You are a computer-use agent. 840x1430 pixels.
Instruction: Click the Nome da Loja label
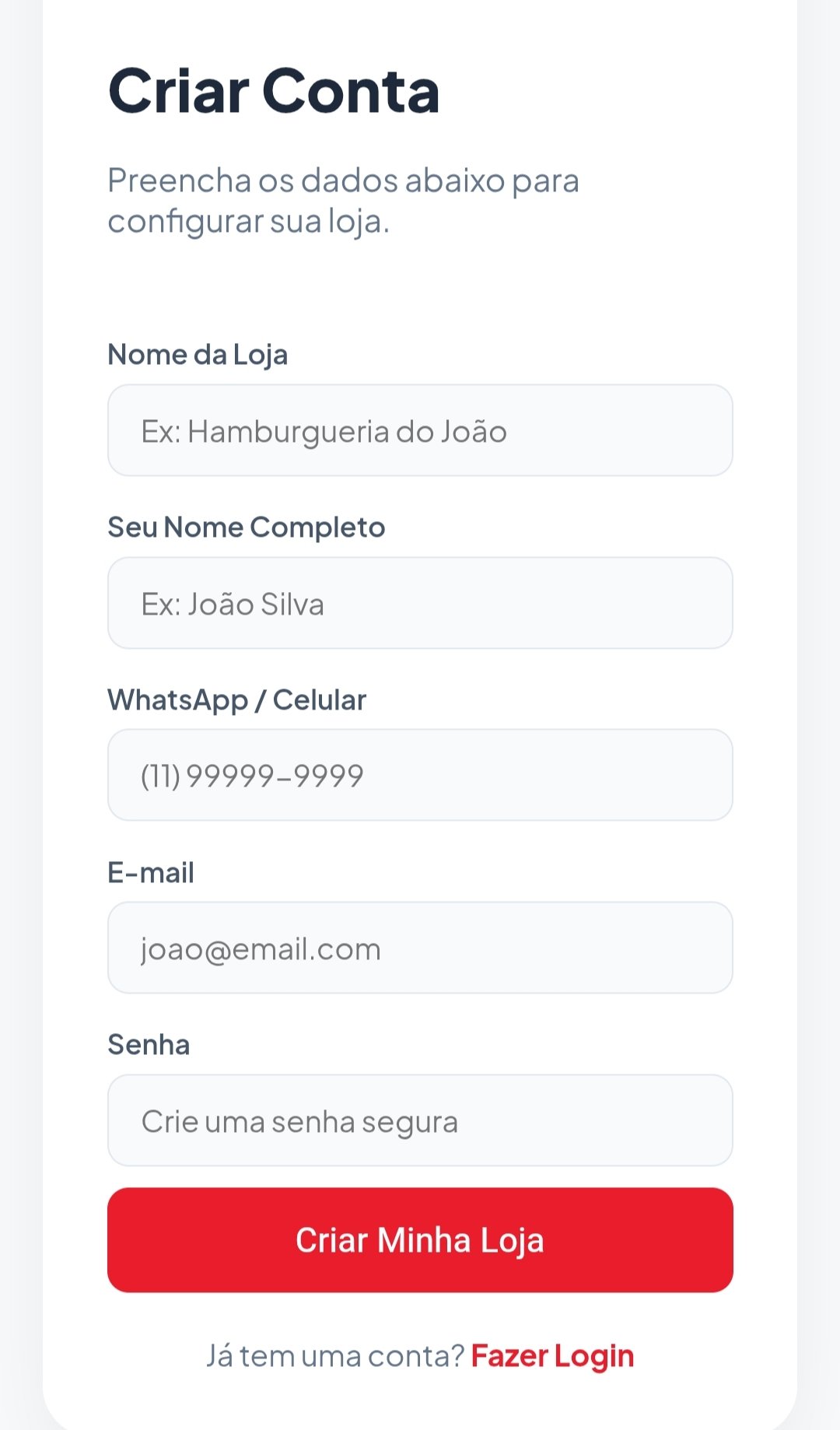(x=197, y=355)
